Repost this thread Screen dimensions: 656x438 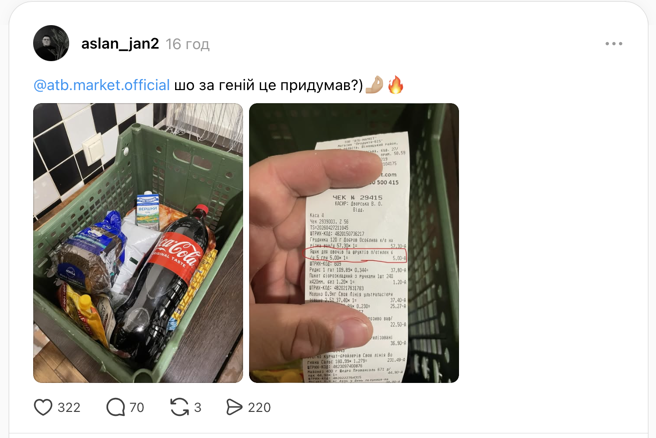click(180, 407)
